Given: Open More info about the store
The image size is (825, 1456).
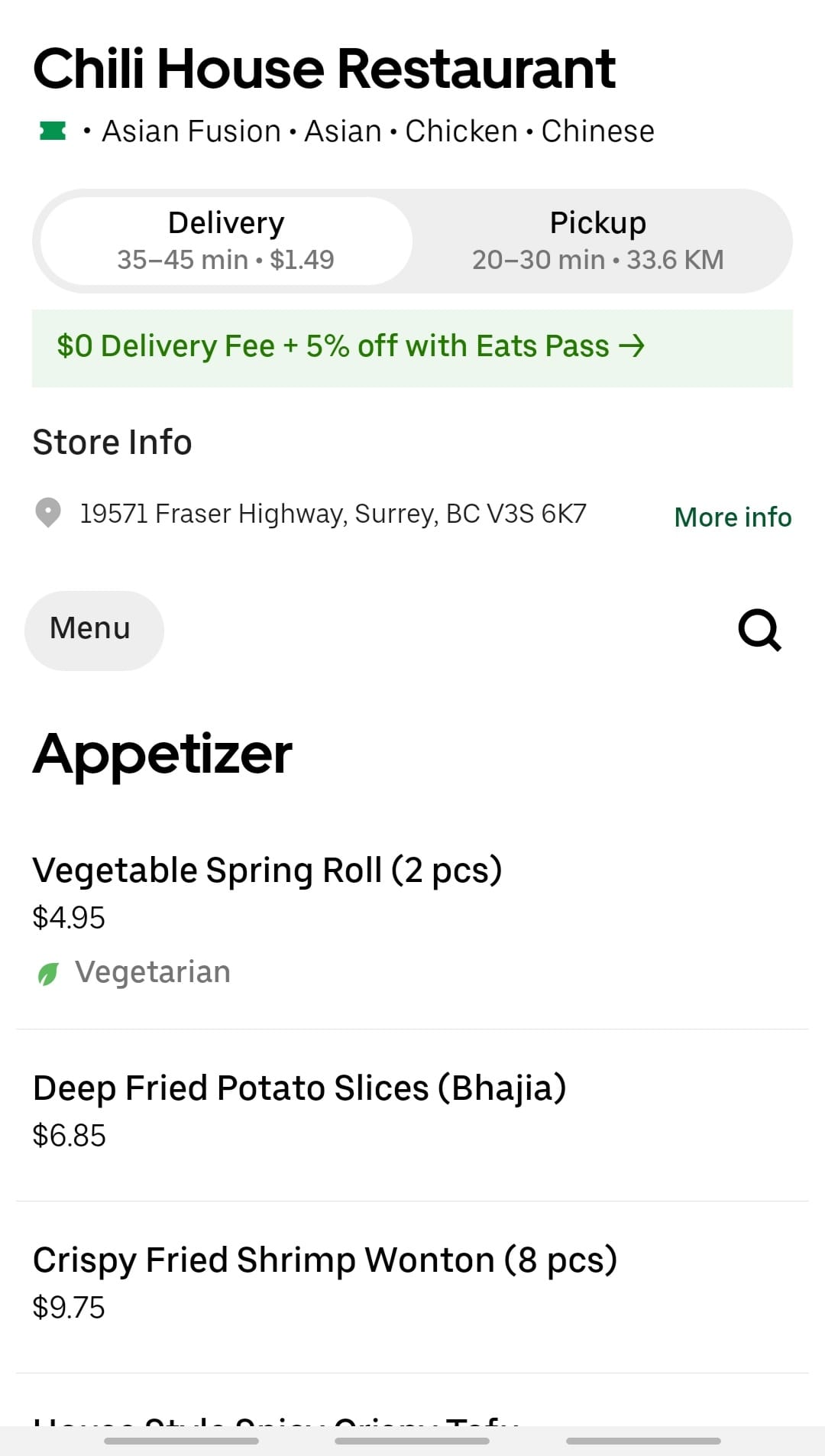Looking at the screenshot, I should 733,517.
